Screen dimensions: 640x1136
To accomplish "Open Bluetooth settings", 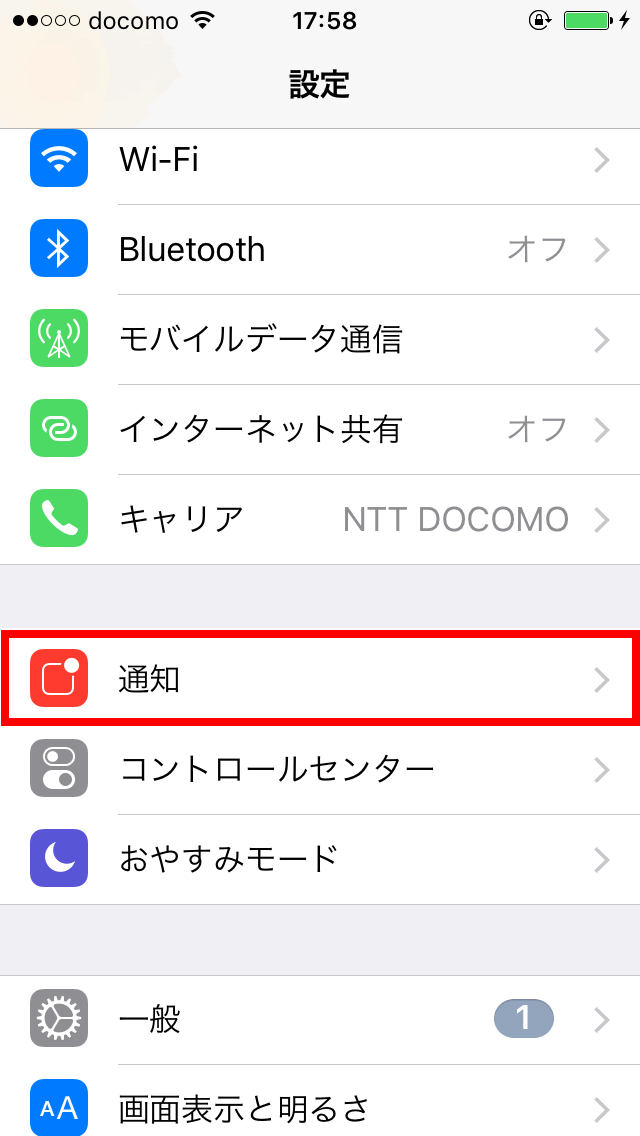I will coord(320,249).
